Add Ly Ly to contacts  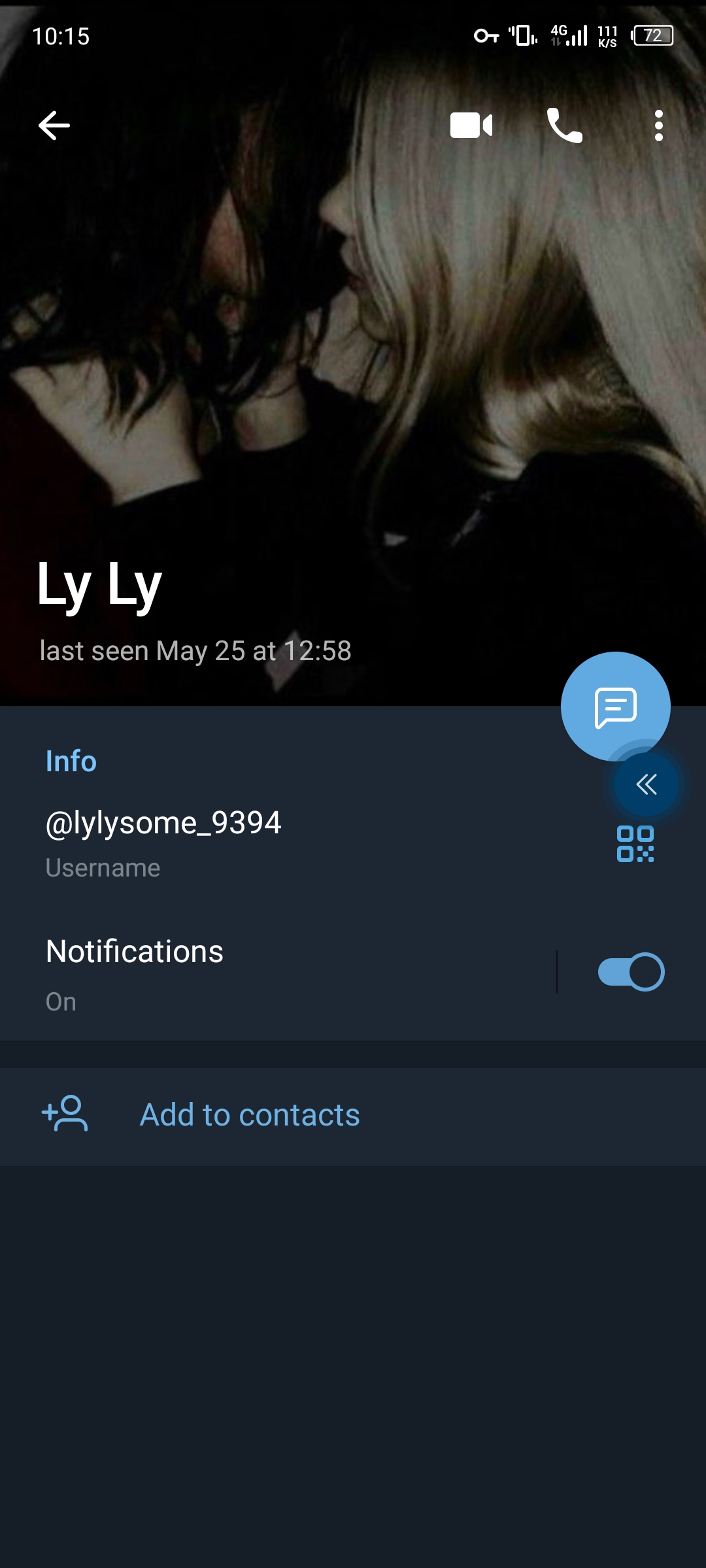tap(250, 1115)
